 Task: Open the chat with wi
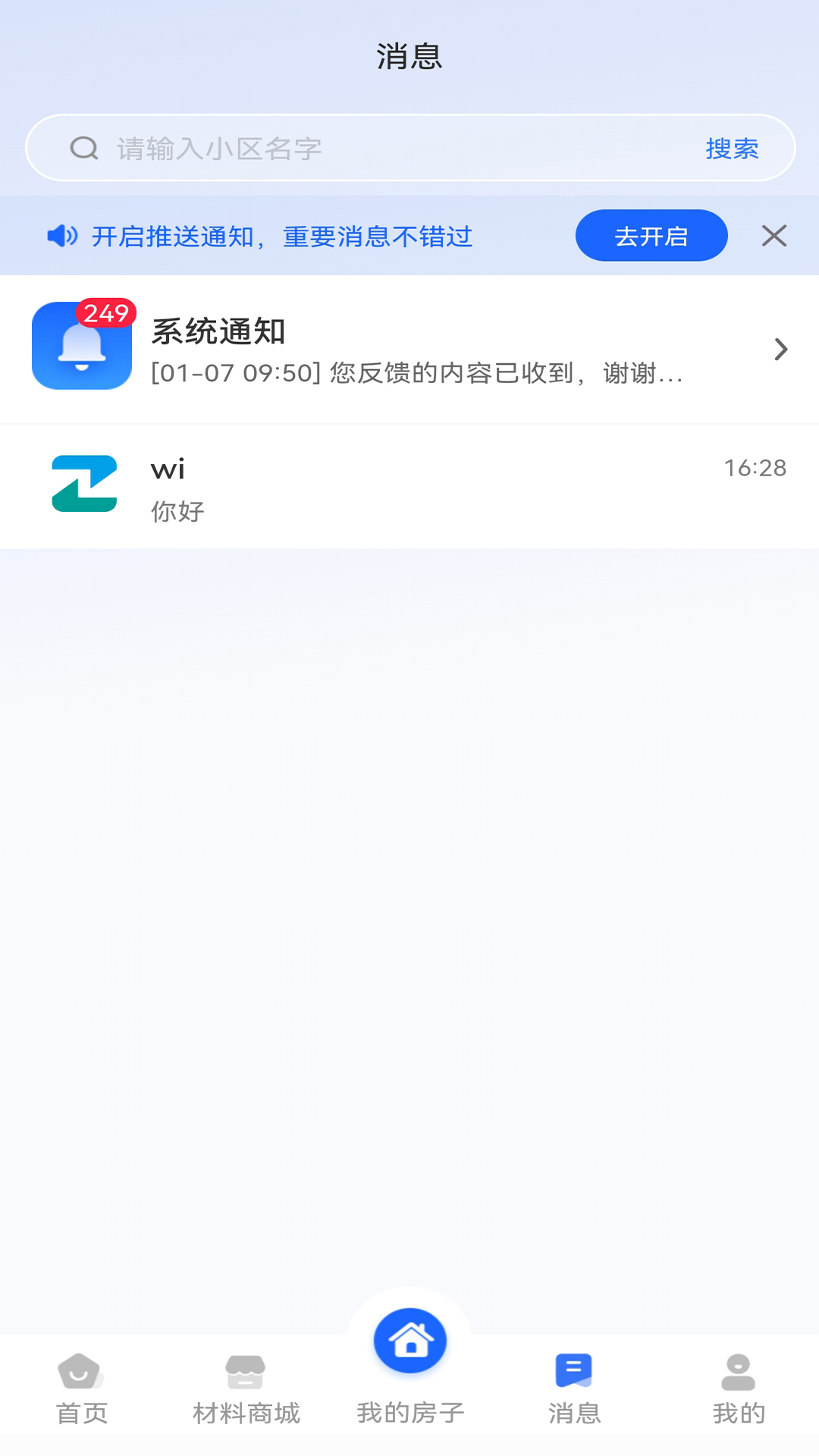point(409,485)
